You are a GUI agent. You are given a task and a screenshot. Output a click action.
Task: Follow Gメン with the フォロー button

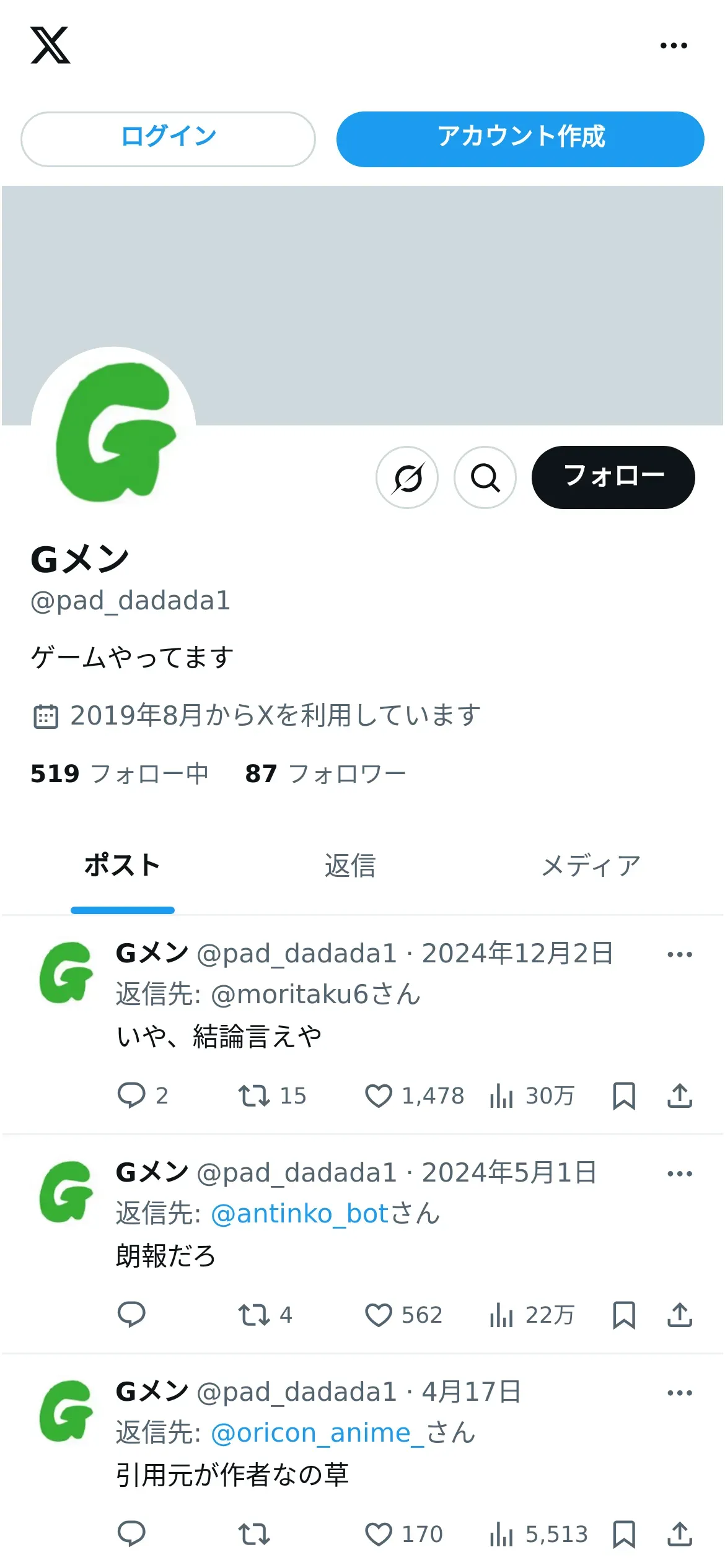(x=613, y=477)
